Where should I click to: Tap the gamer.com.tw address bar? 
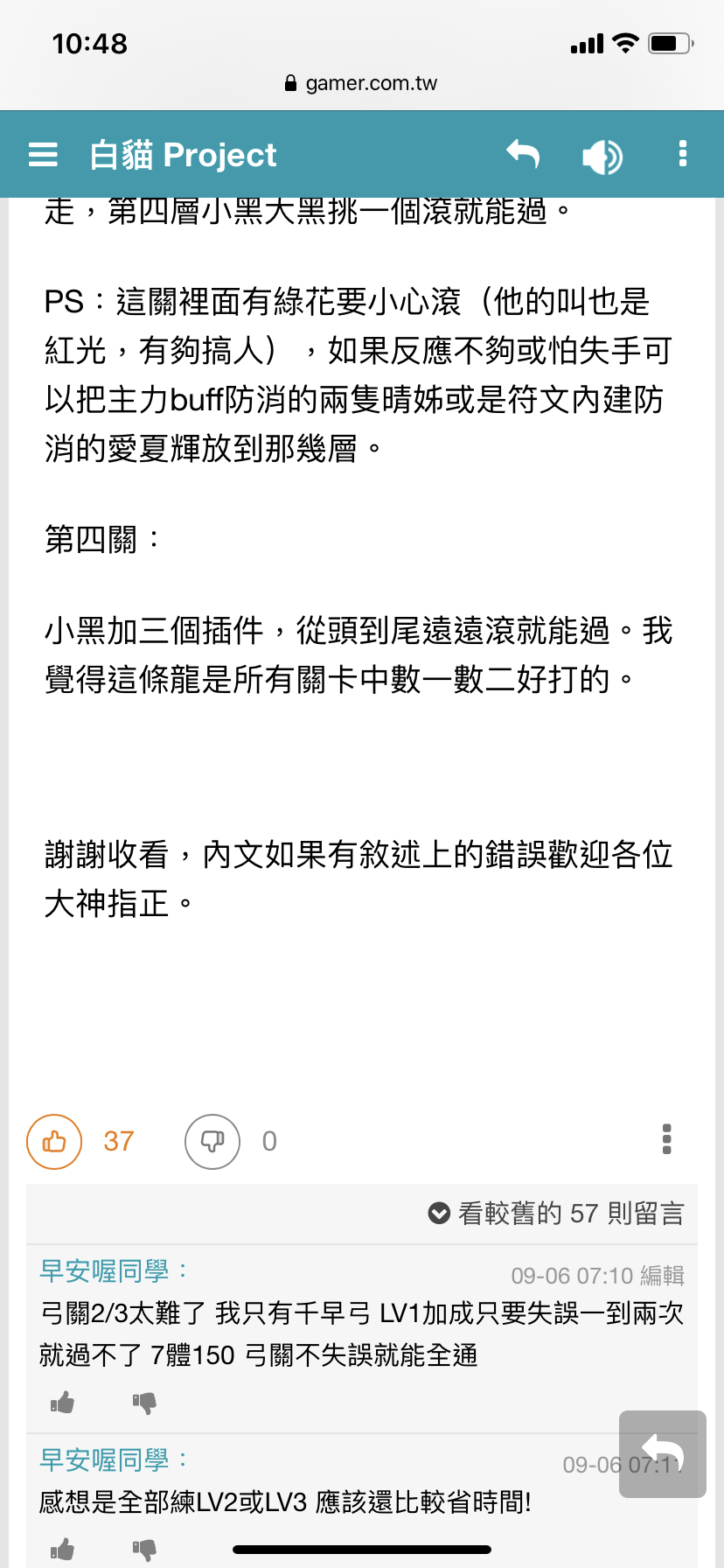point(362,83)
